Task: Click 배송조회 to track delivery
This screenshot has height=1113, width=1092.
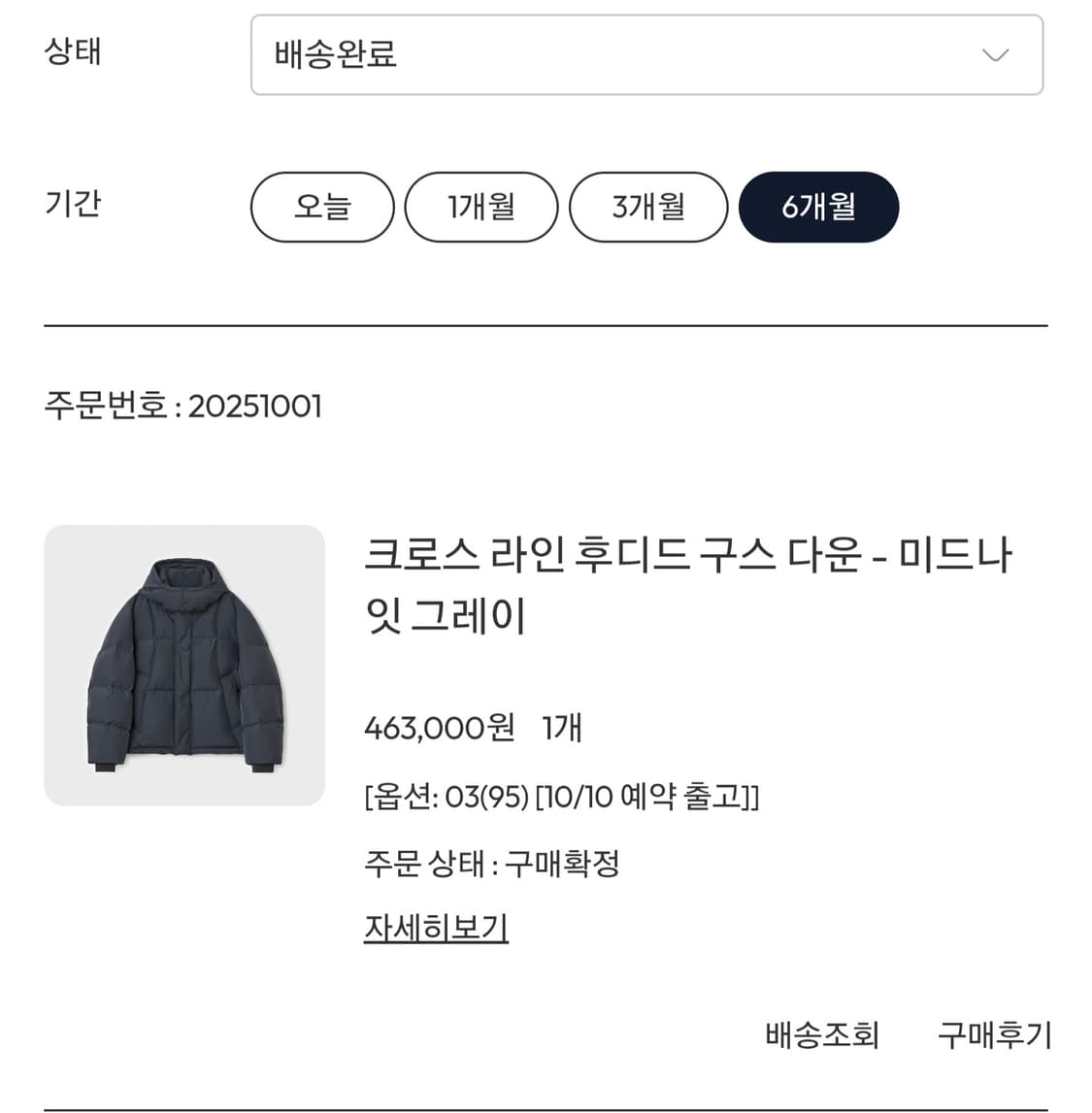Action: pos(821,1034)
